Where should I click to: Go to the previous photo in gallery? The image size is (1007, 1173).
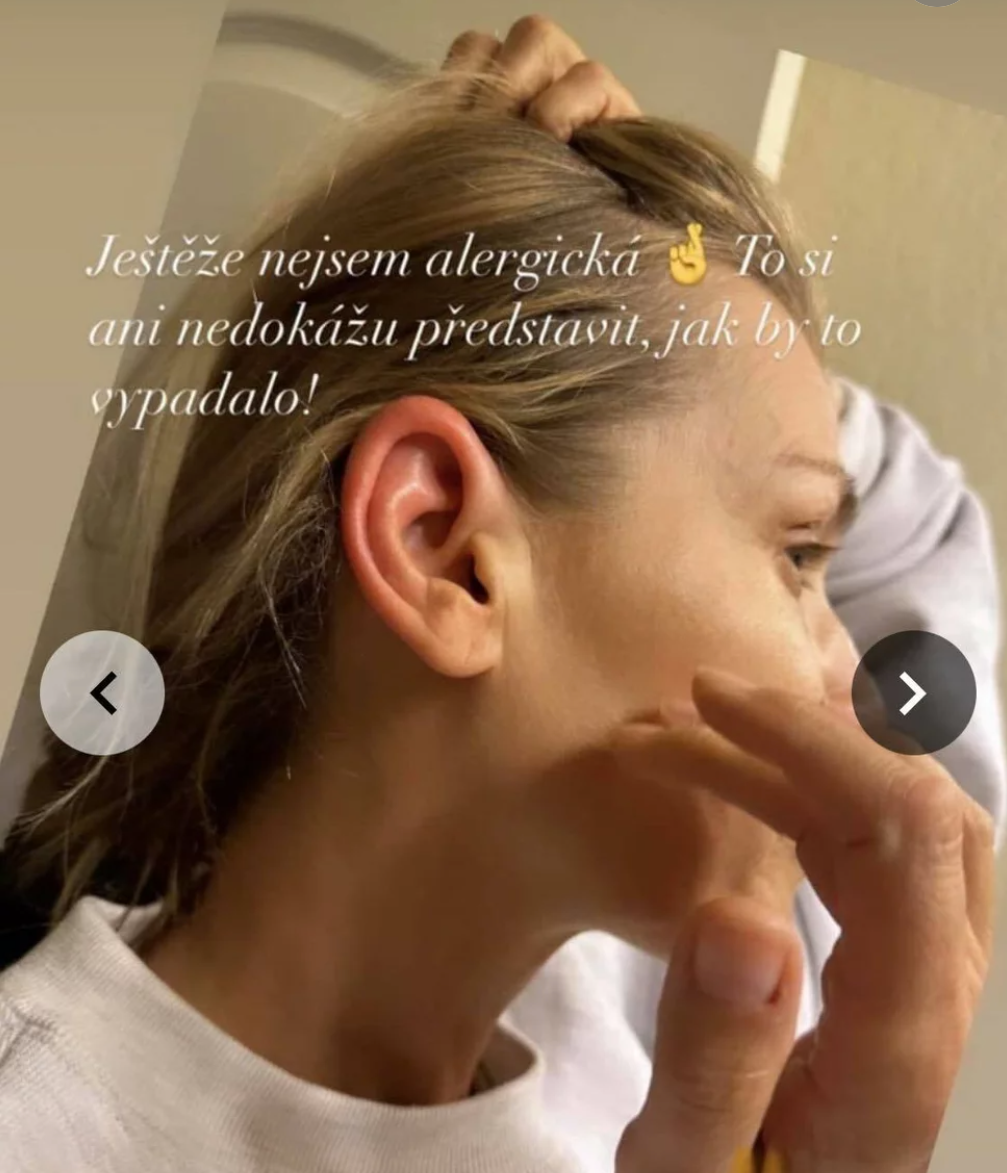102,692
